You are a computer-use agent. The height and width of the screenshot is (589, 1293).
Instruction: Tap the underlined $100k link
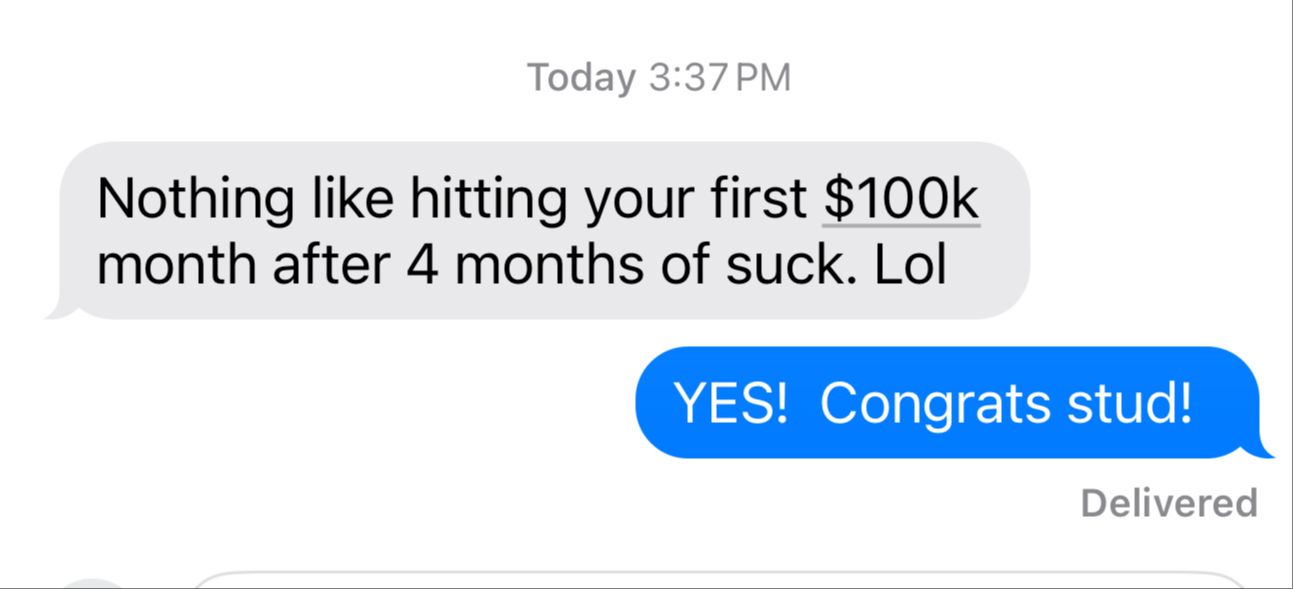[x=900, y=199]
